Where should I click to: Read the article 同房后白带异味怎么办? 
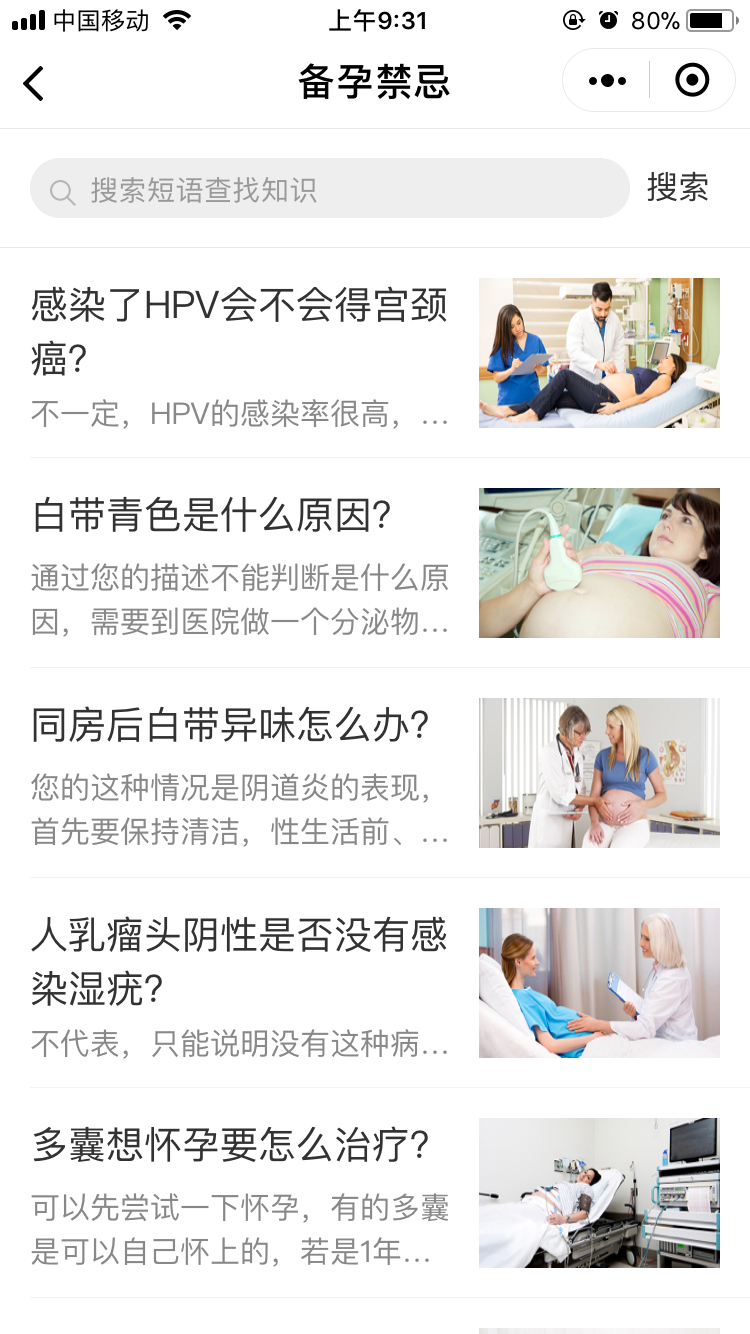coord(375,773)
